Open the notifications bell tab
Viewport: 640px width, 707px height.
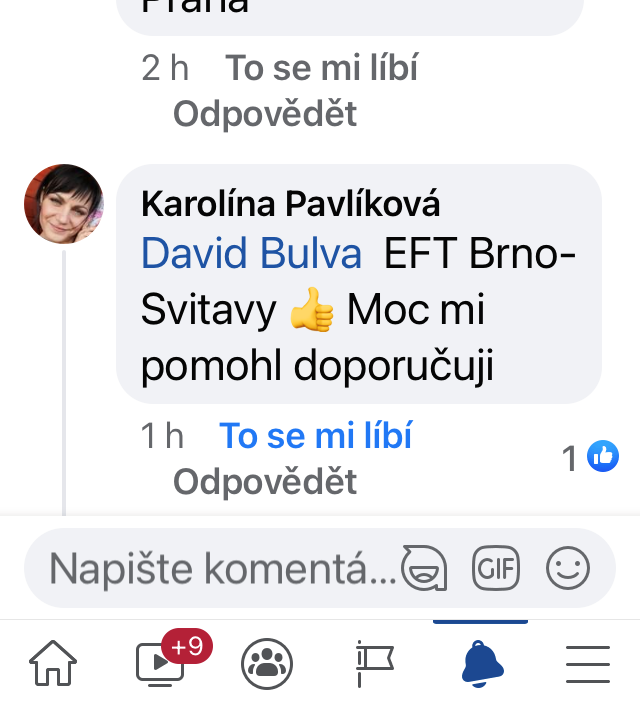(x=481, y=663)
